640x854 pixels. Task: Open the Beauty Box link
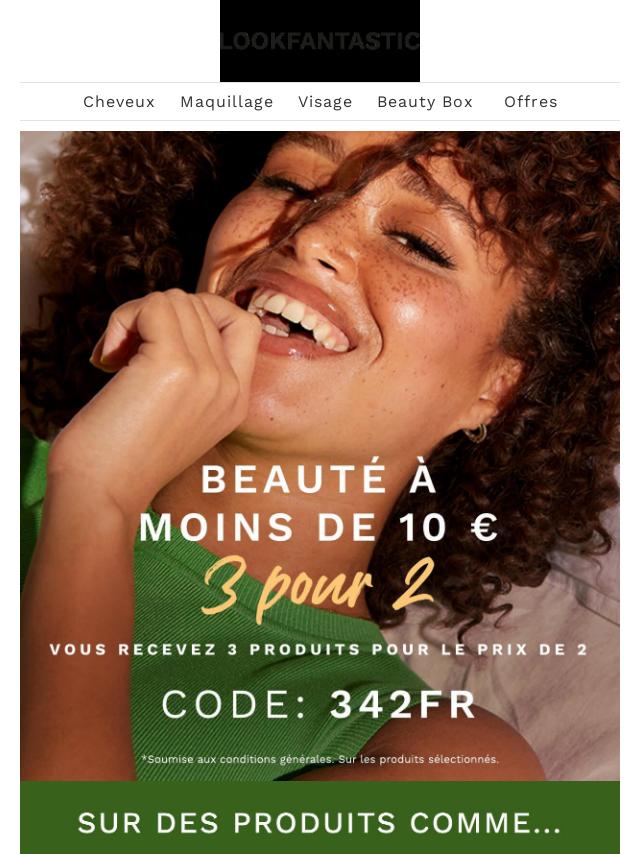pos(425,102)
